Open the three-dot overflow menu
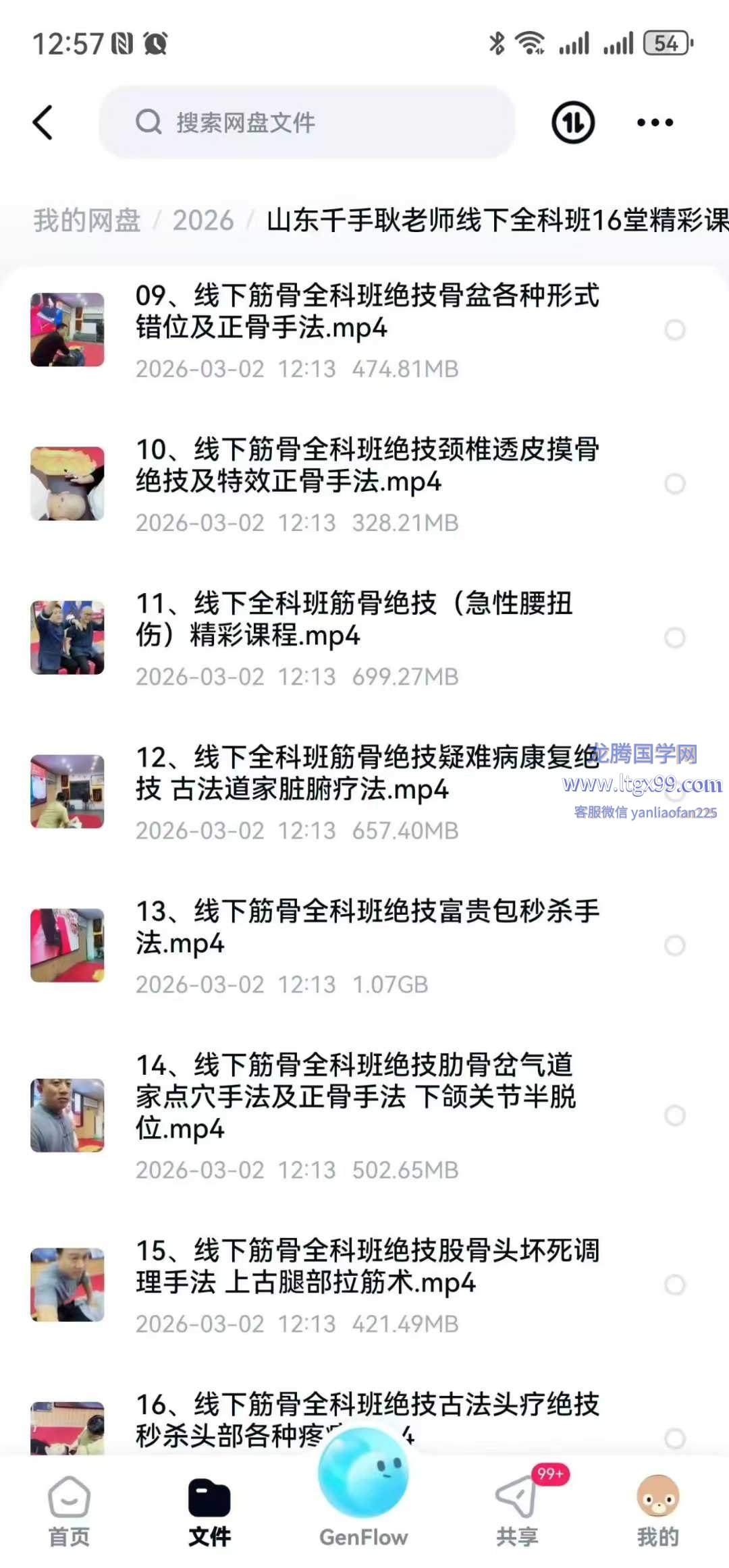 click(655, 123)
